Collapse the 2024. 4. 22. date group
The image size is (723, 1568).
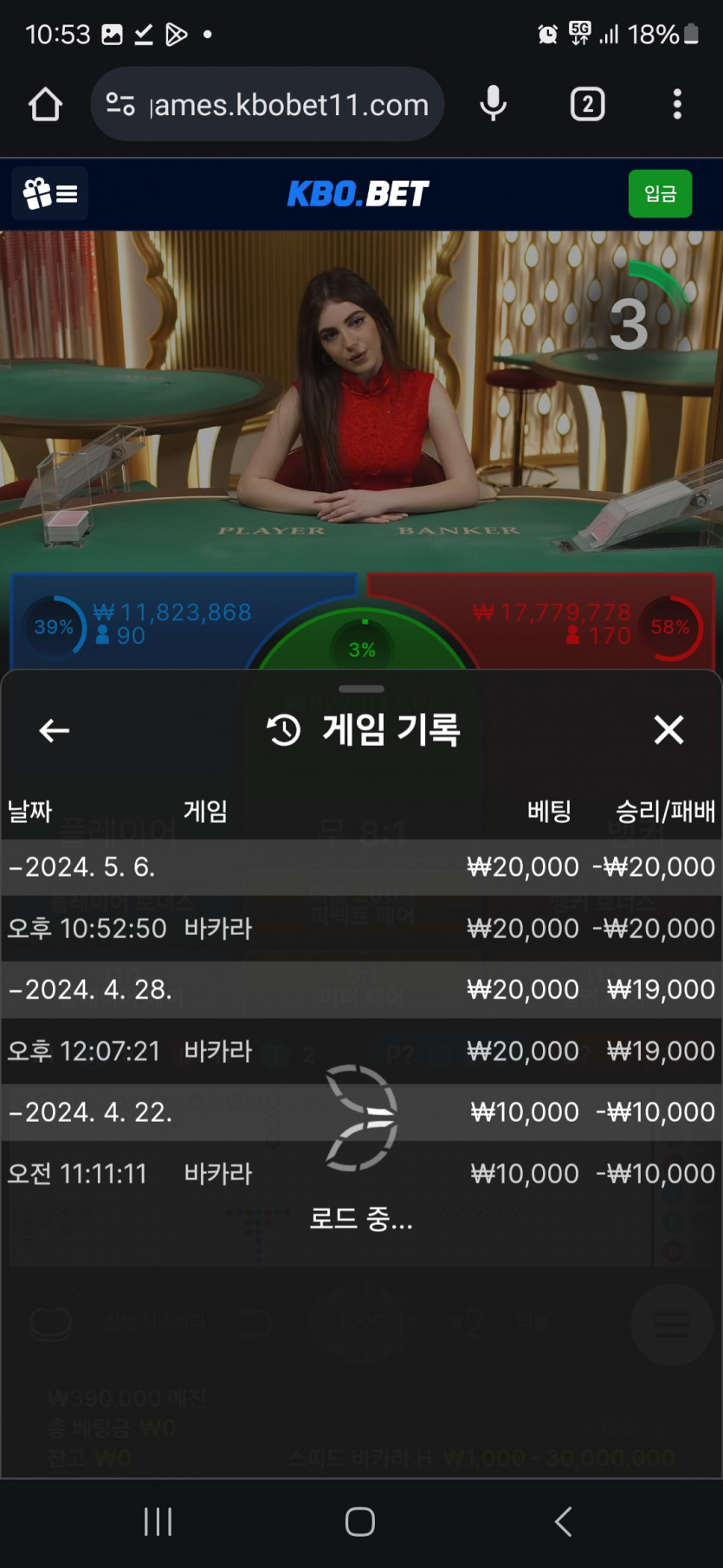click(x=91, y=1112)
